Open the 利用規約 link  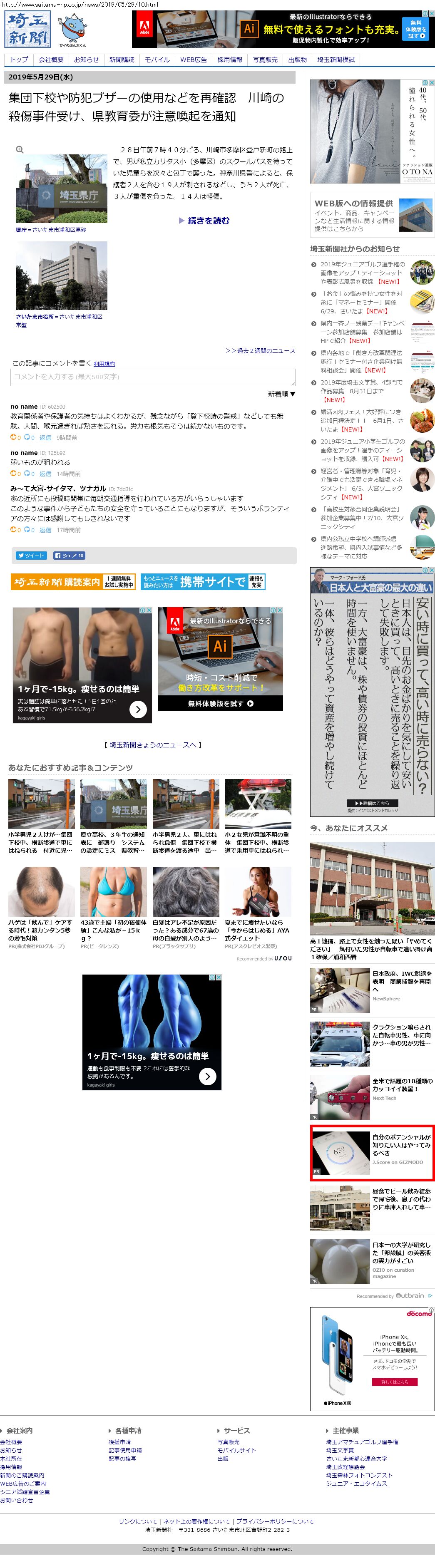click(x=104, y=363)
